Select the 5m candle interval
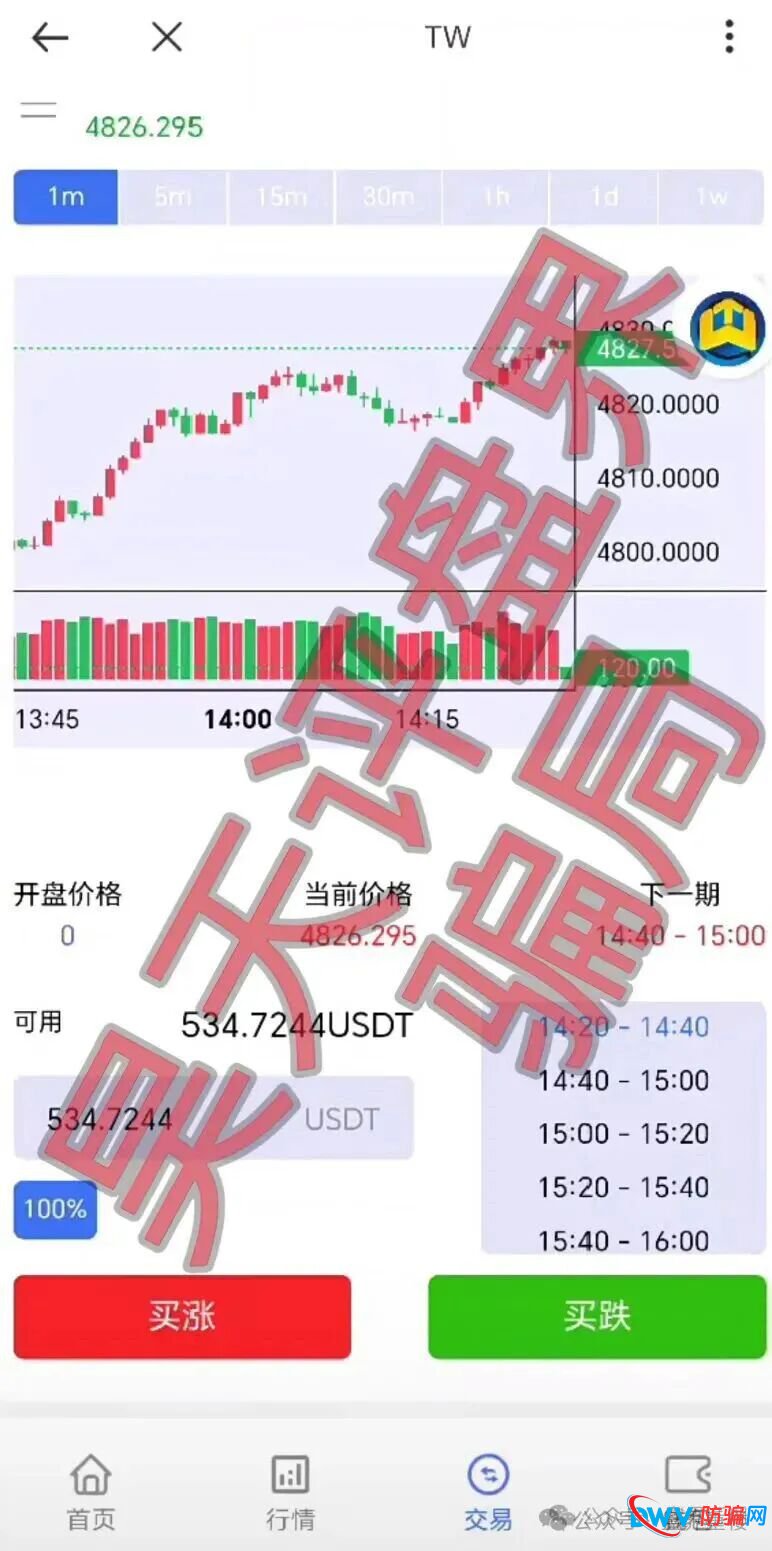Image resolution: width=772 pixels, height=1551 pixels. 172,197
